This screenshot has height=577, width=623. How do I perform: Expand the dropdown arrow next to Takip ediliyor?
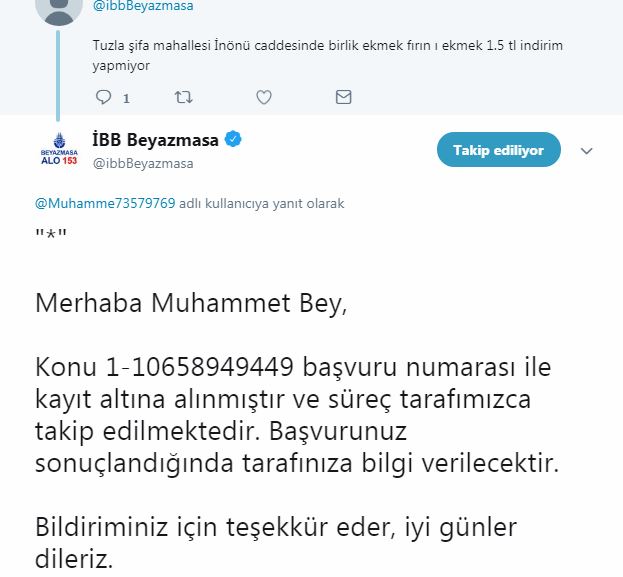click(x=587, y=151)
